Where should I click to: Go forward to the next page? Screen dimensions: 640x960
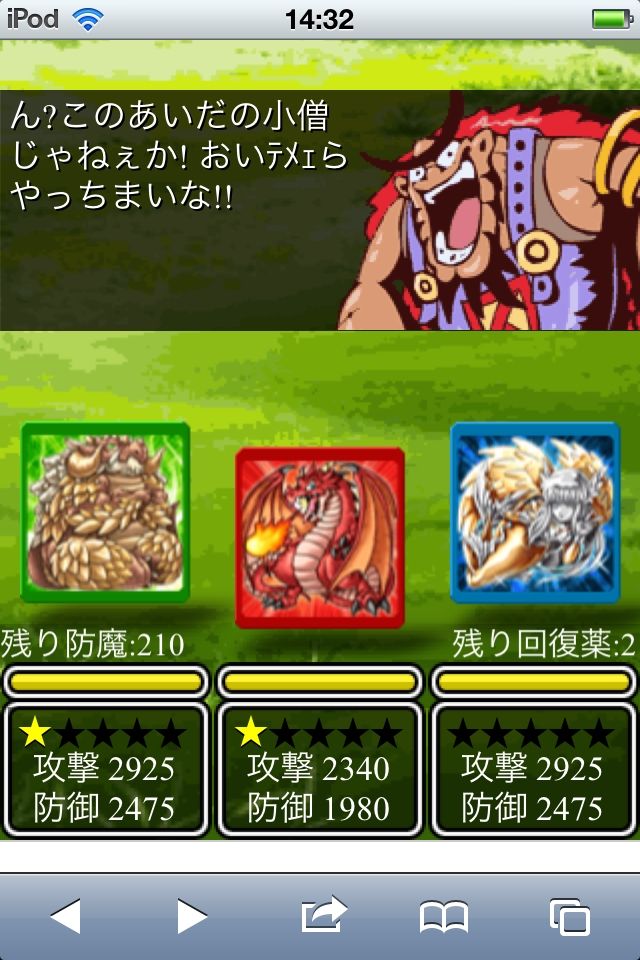(192, 915)
